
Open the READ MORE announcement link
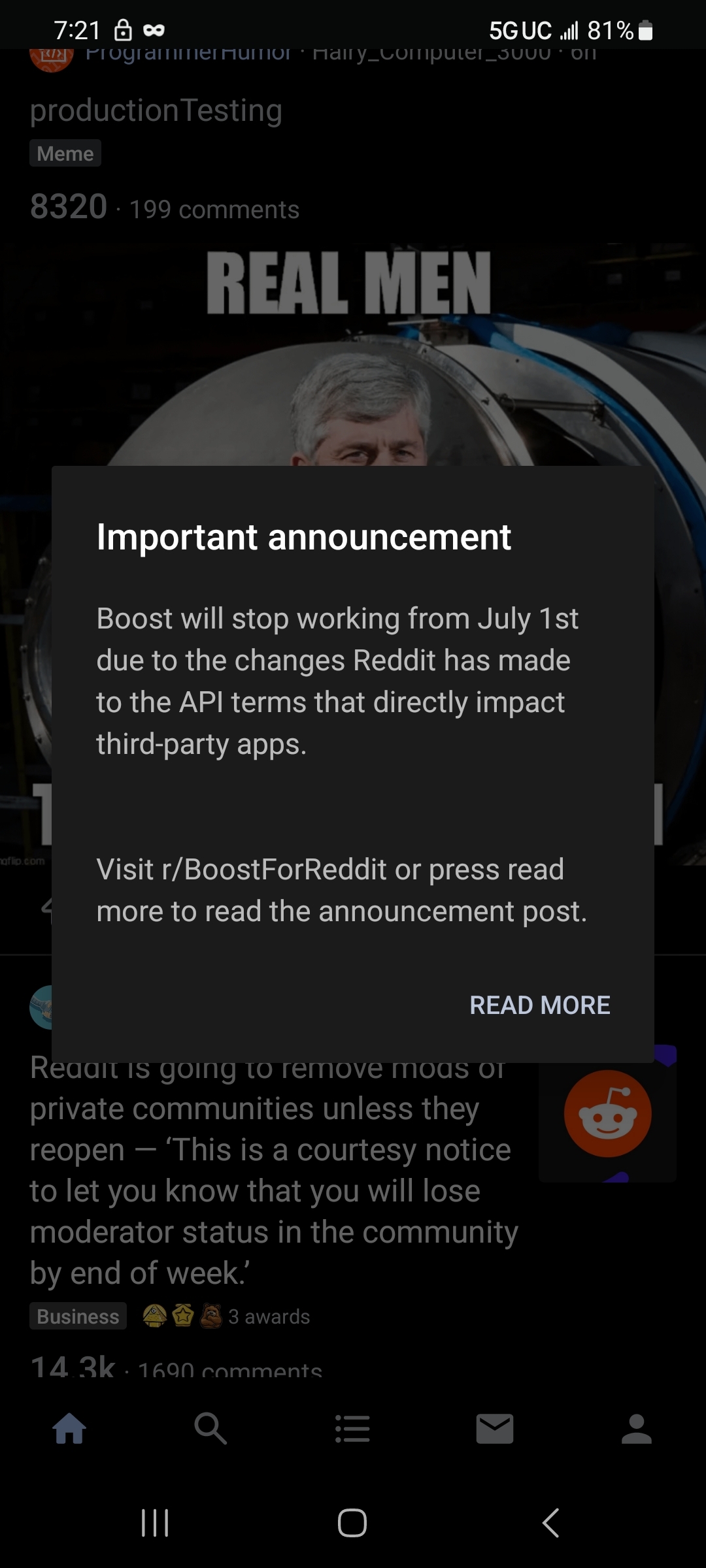(539, 1005)
